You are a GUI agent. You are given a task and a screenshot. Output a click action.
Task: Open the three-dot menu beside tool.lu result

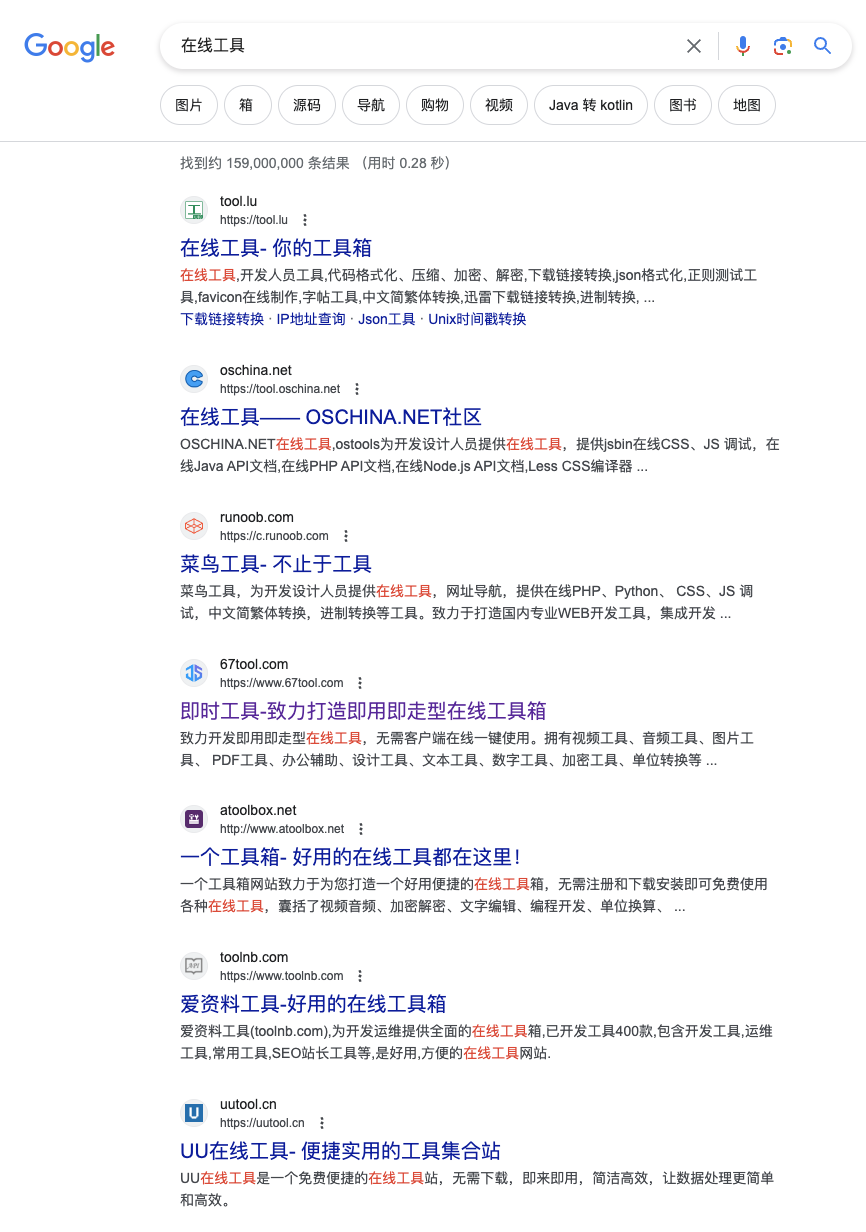(x=304, y=219)
